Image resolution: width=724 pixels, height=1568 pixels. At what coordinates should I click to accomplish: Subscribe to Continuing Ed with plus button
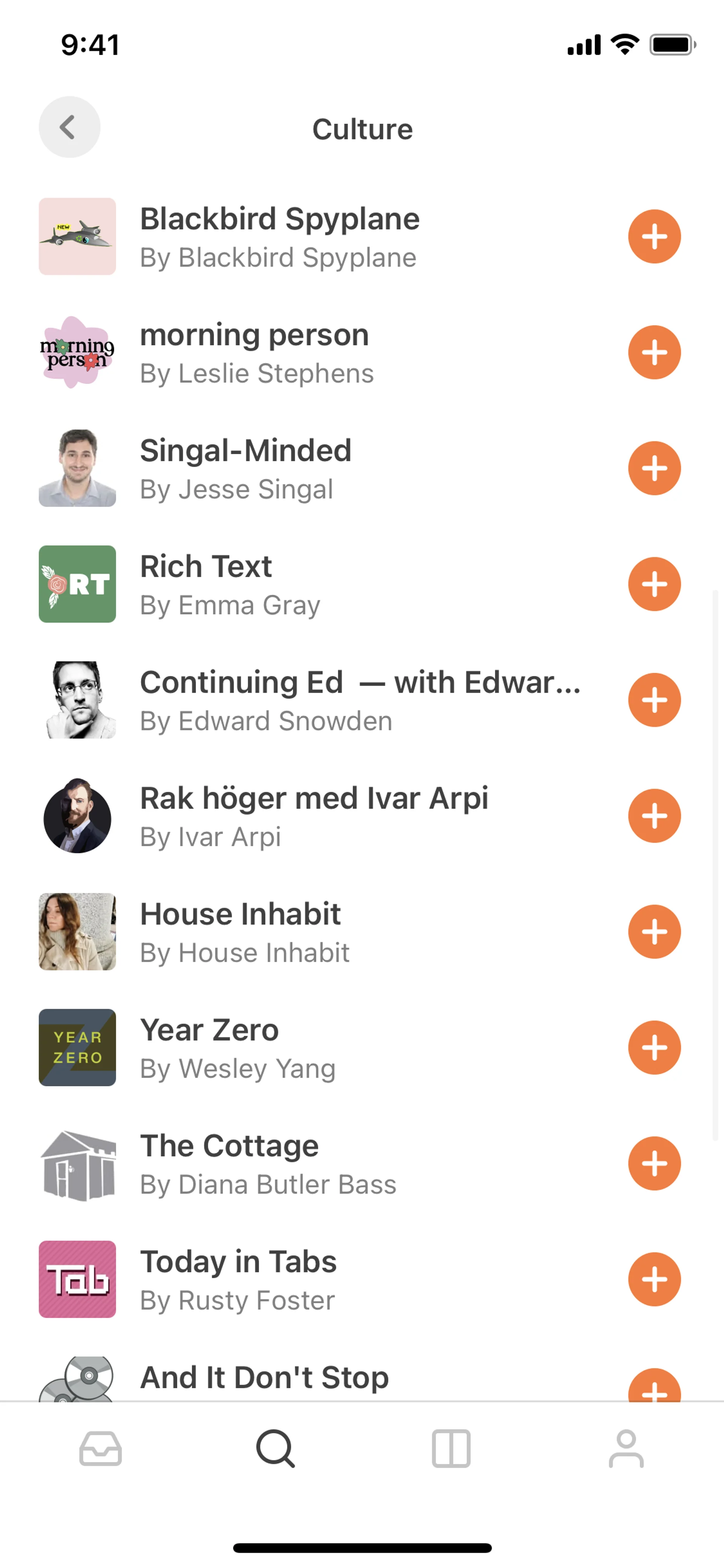pos(654,700)
